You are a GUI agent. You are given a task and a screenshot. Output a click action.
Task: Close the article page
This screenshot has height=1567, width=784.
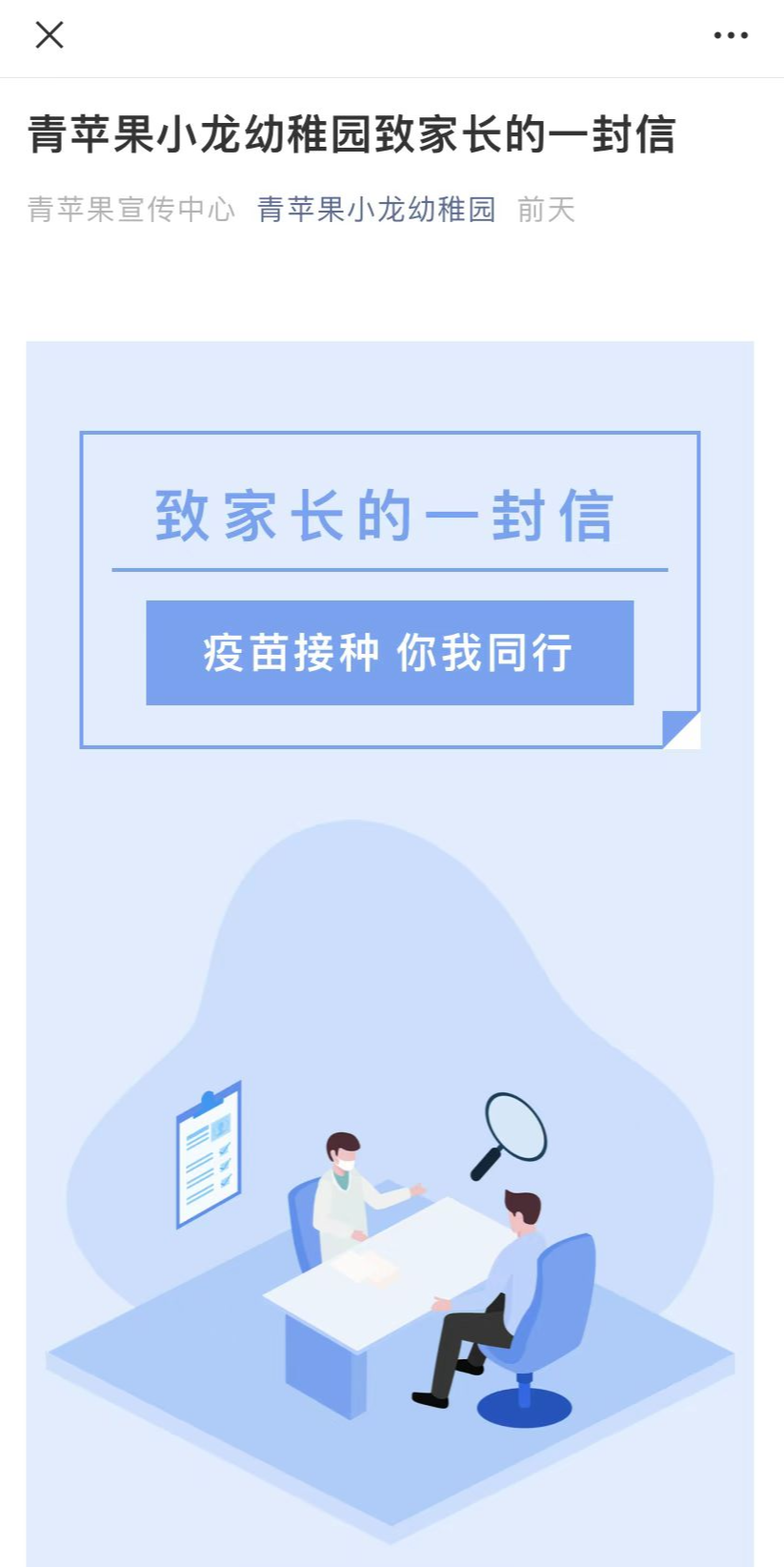coord(49,35)
